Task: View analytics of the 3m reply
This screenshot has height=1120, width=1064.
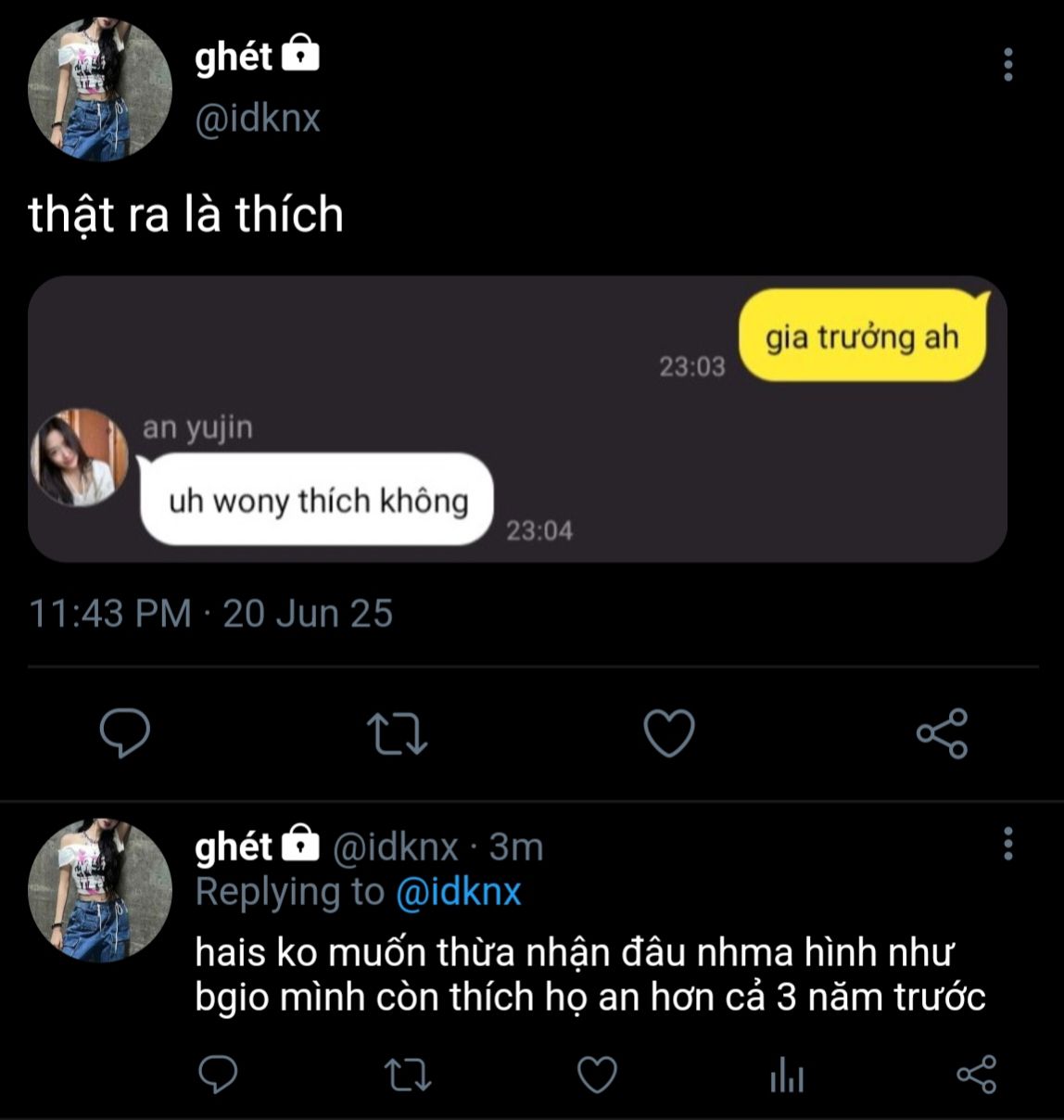Action: click(787, 1075)
